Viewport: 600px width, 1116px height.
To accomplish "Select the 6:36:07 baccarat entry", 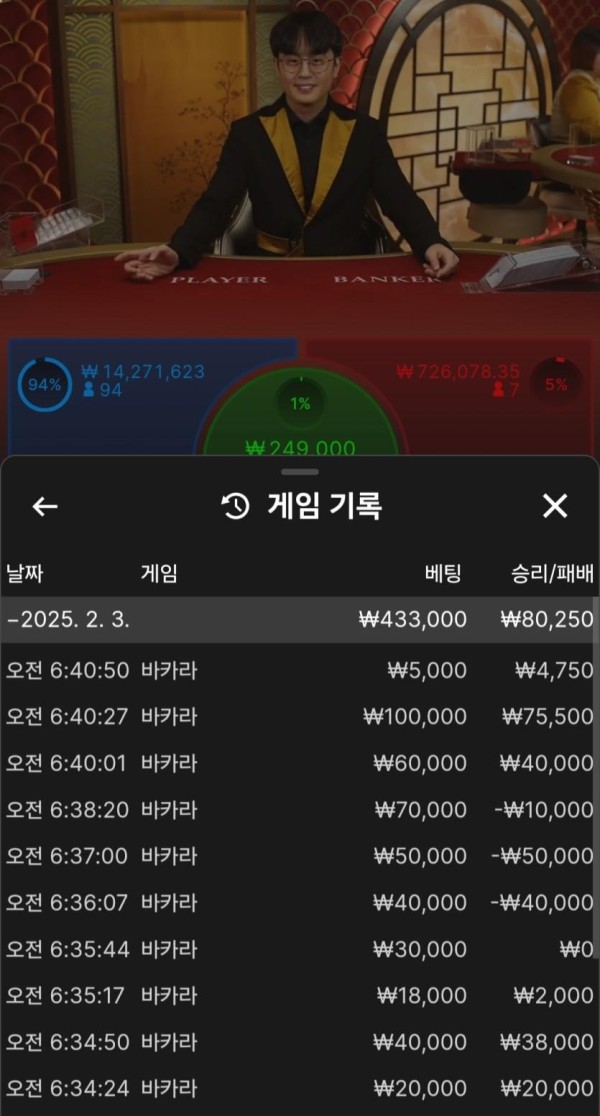I will coord(300,902).
